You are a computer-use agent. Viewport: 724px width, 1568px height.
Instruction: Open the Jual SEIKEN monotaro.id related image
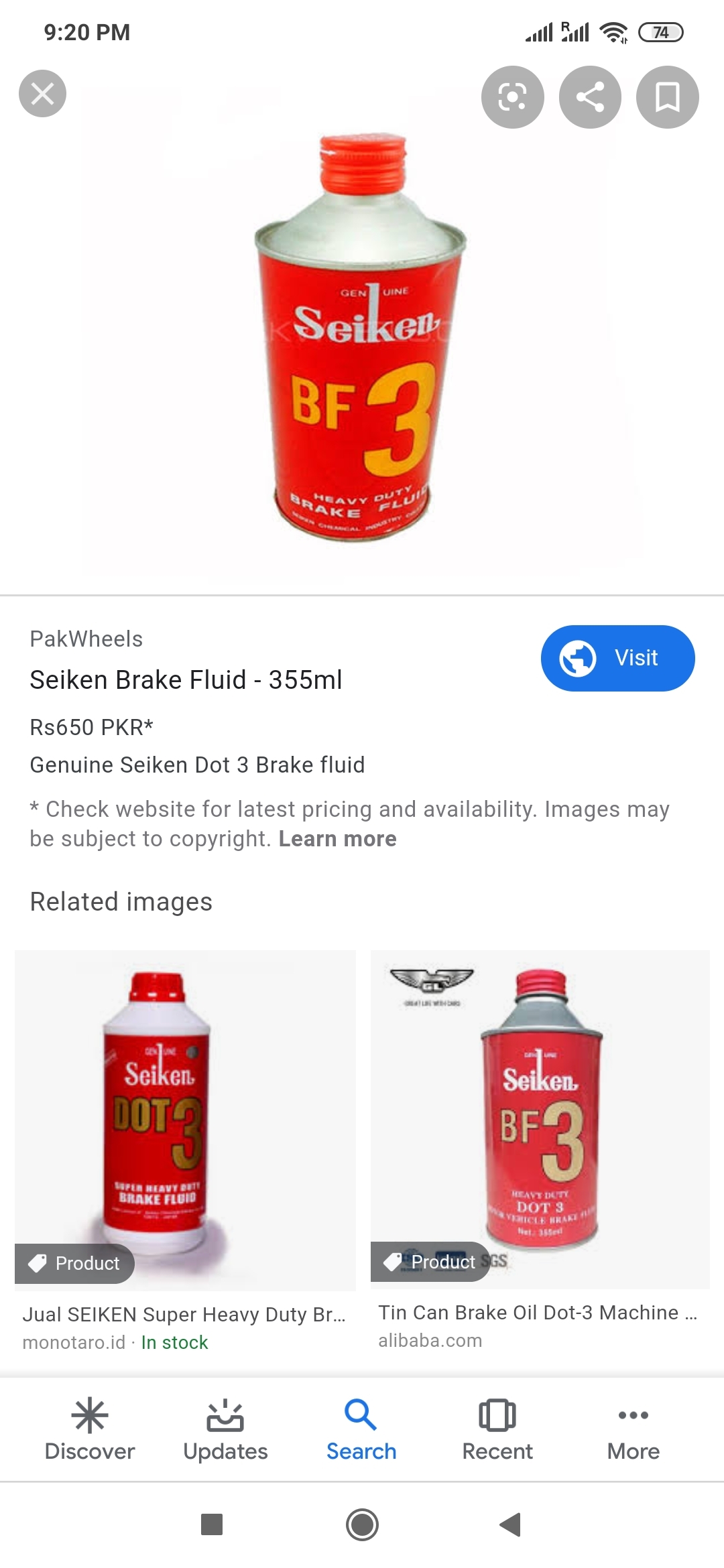[185, 1120]
